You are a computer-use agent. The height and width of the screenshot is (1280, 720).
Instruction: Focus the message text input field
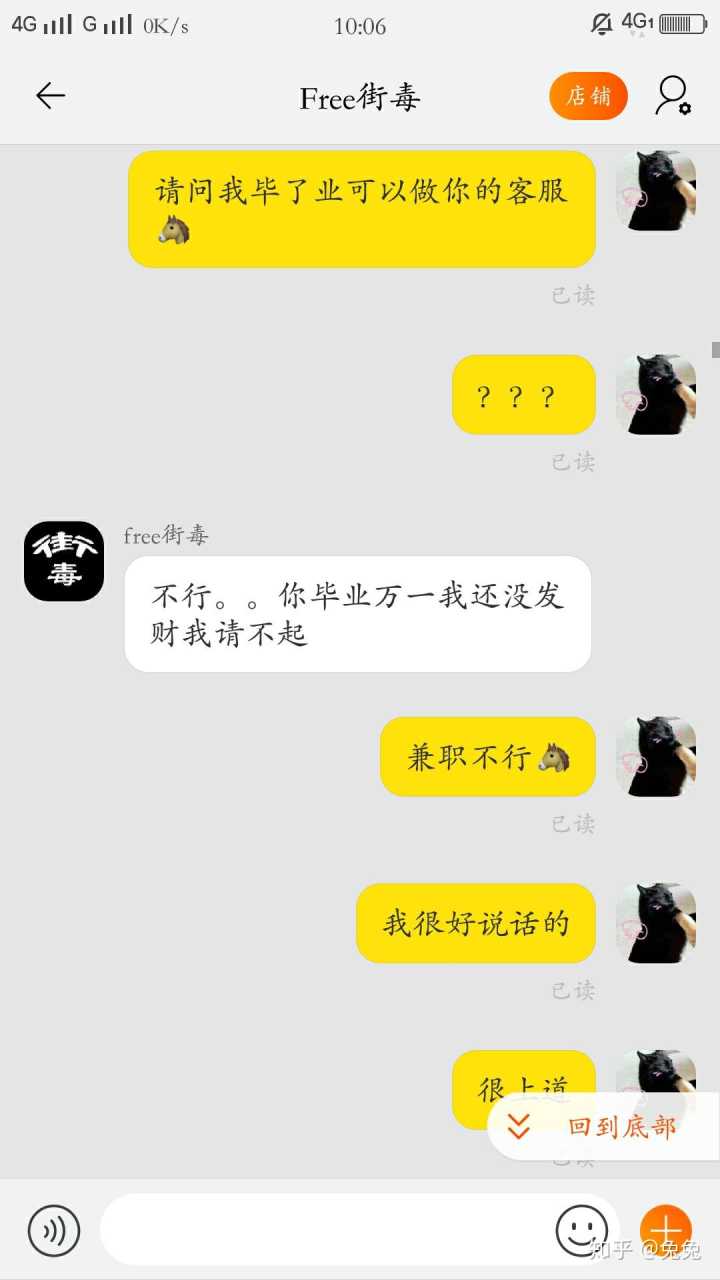[325, 1230]
